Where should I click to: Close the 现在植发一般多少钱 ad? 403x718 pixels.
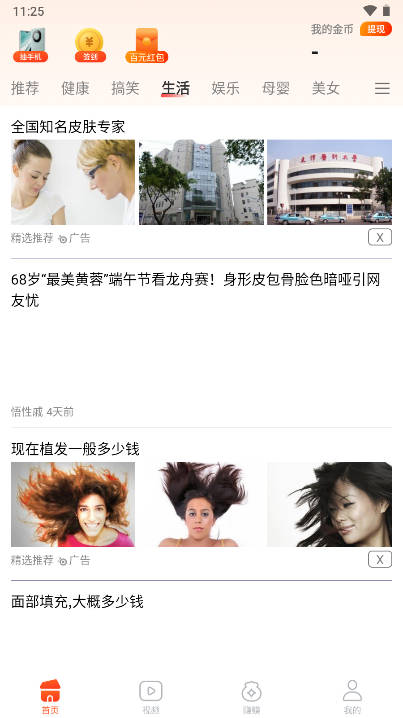380,559
